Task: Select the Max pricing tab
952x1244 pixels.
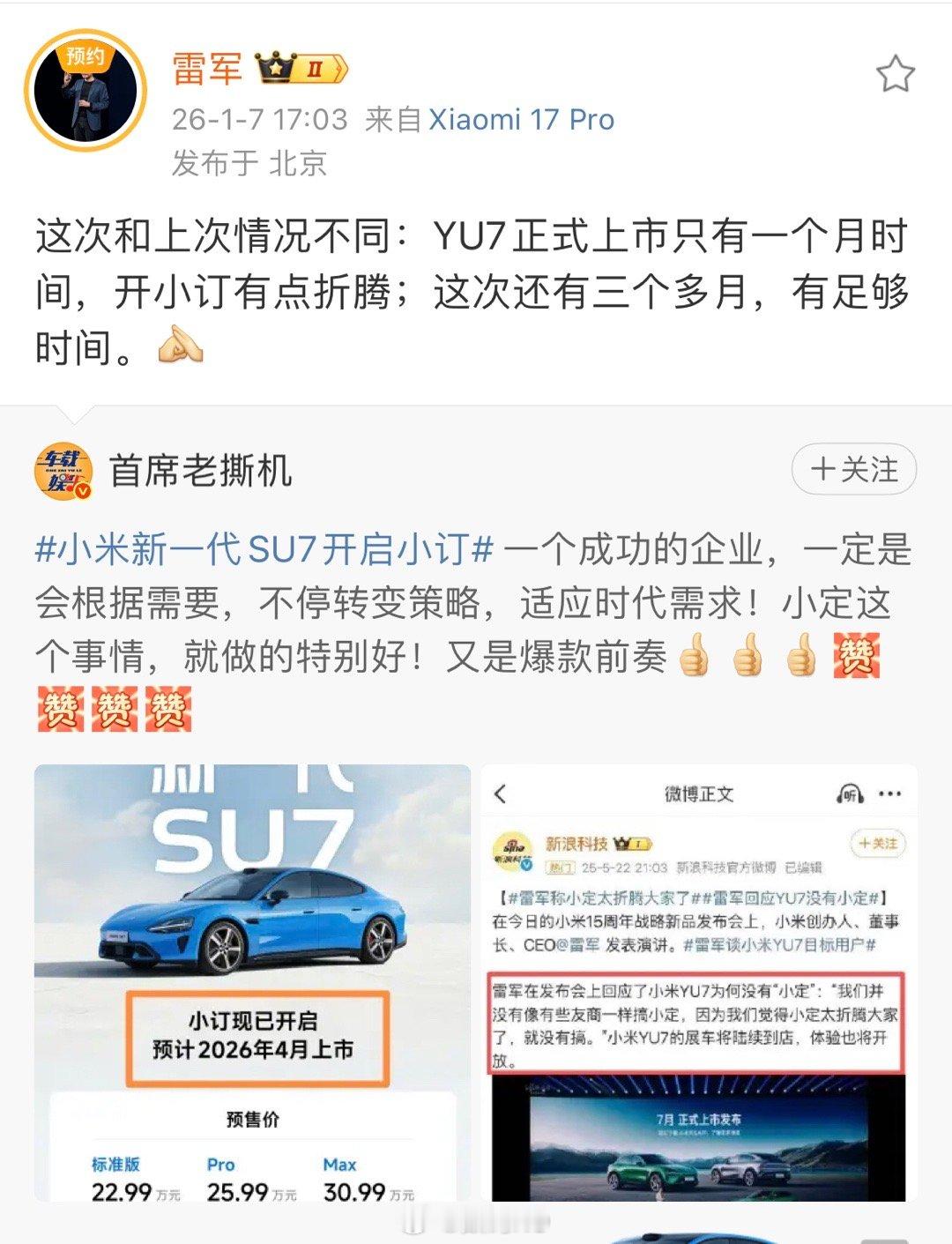Action: pos(340,1164)
